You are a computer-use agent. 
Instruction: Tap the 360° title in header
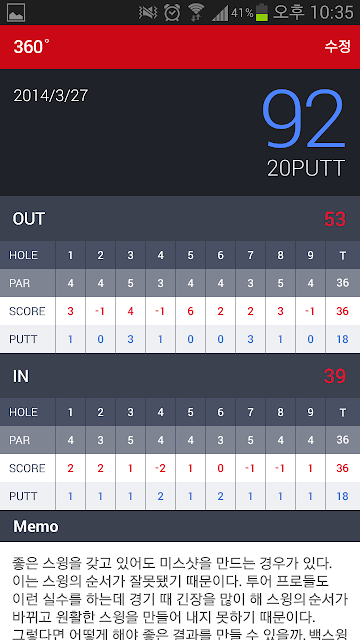click(x=31, y=47)
